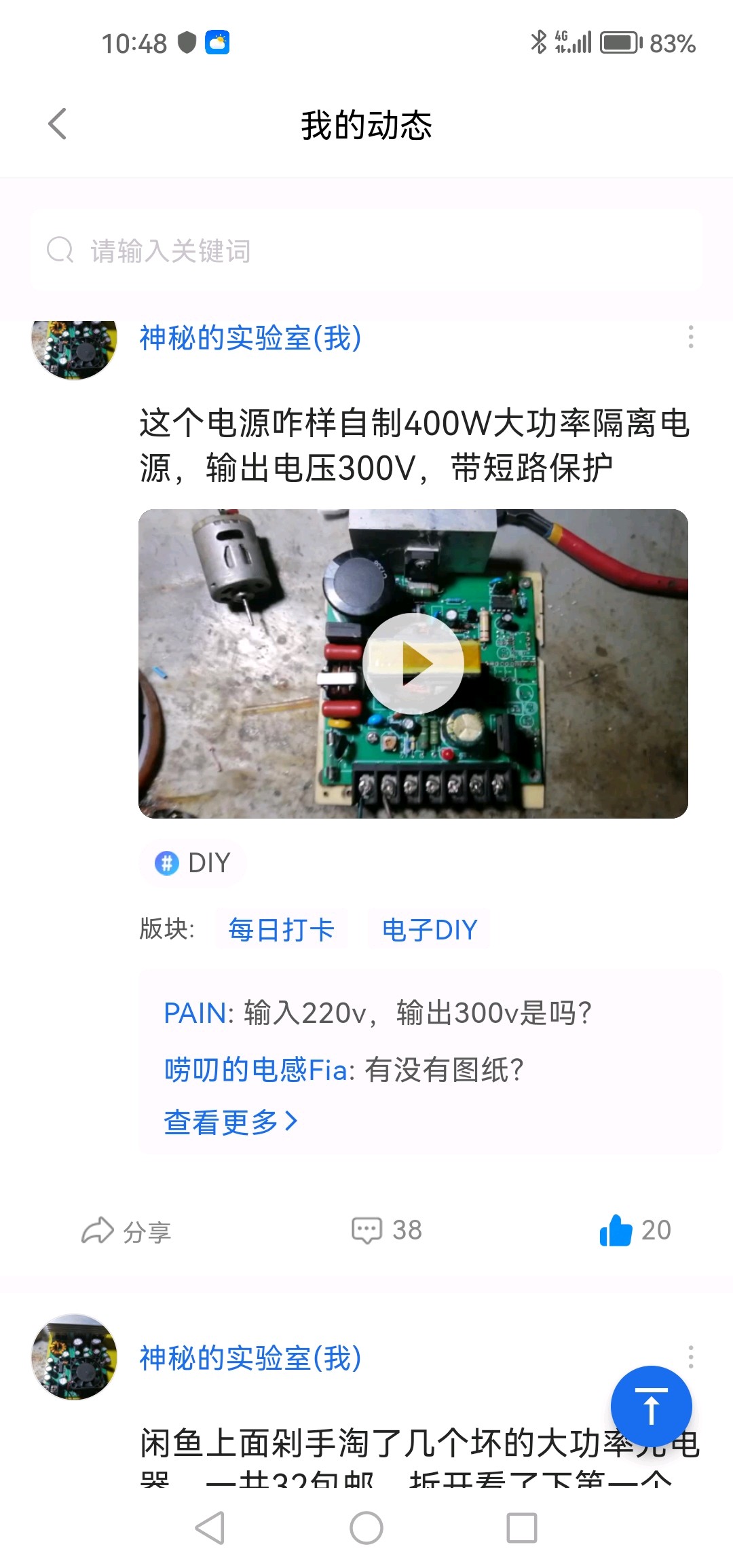Open the #DIY topic tag
Image resolution: width=733 pixels, height=1568 pixels.
pos(193,863)
